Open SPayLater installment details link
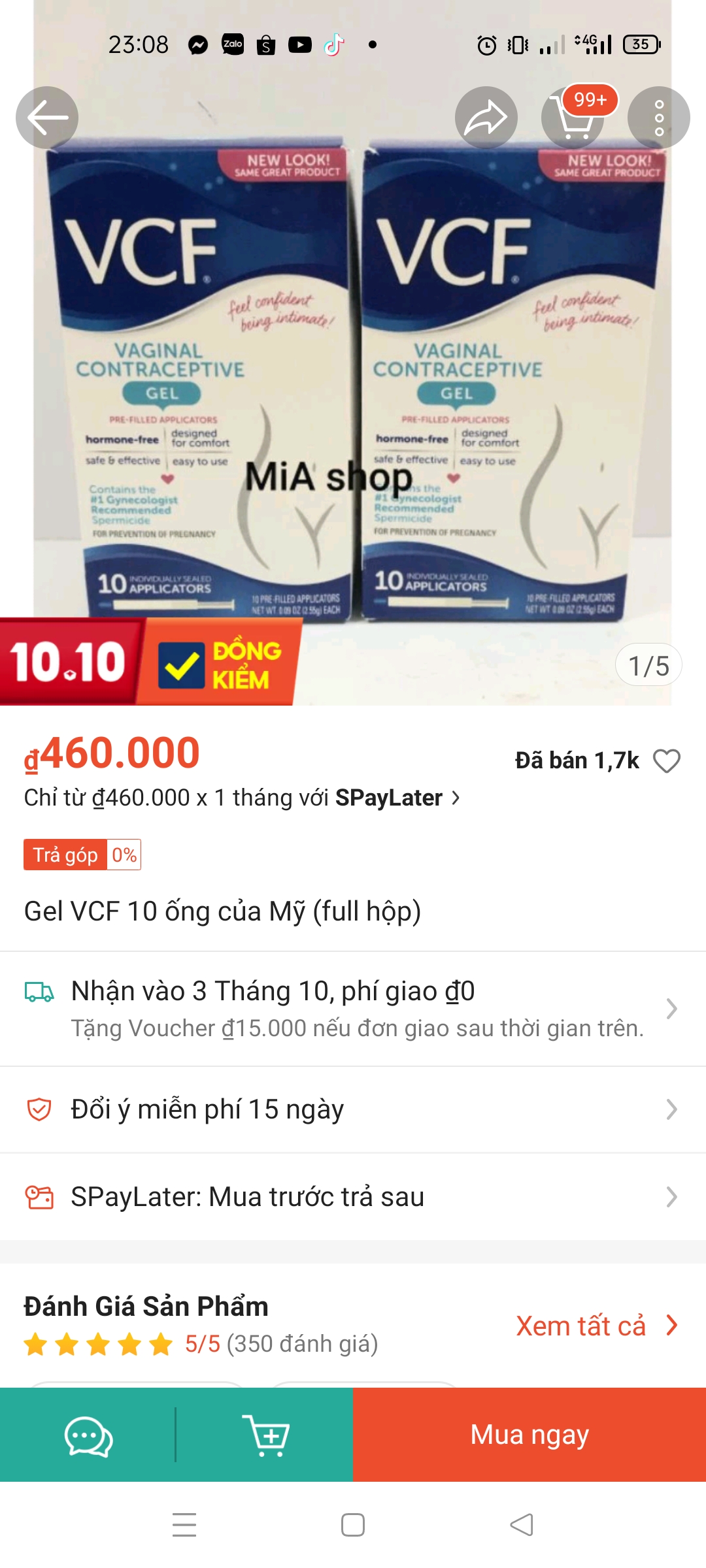The width and height of the screenshot is (706, 1568). [242, 798]
